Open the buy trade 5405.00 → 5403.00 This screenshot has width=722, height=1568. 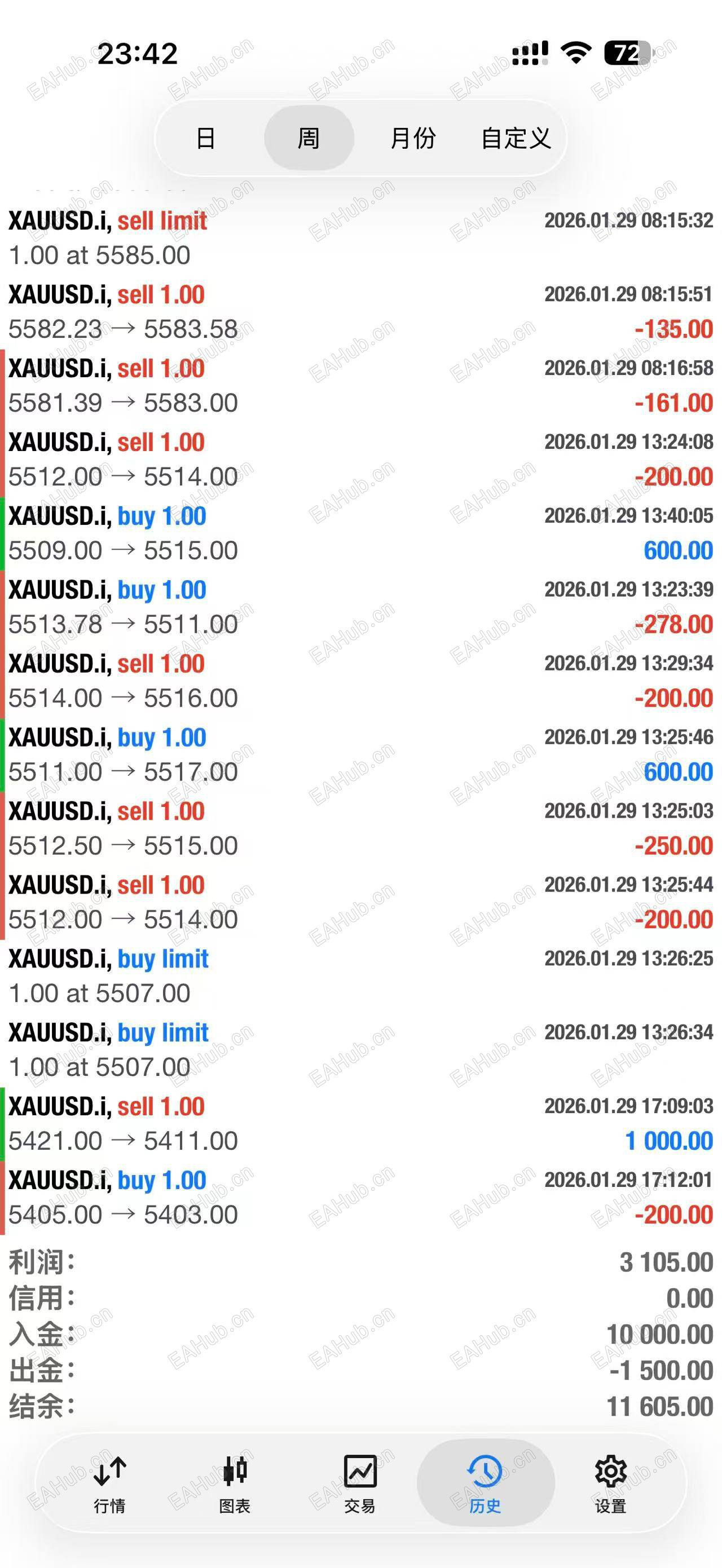tap(361, 1198)
